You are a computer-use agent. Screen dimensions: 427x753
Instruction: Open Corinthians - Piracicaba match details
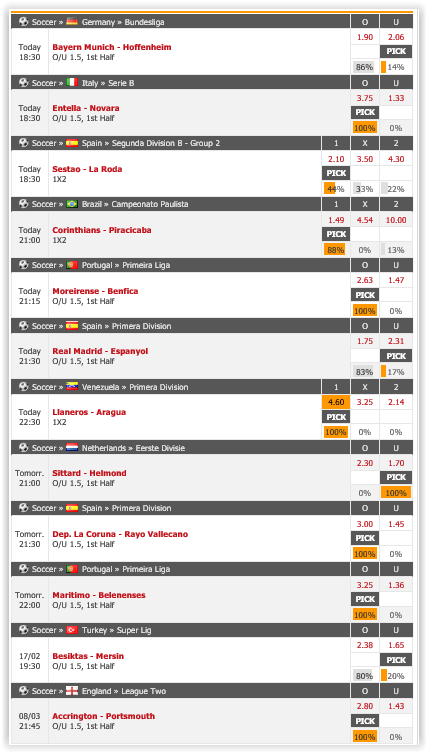point(102,230)
